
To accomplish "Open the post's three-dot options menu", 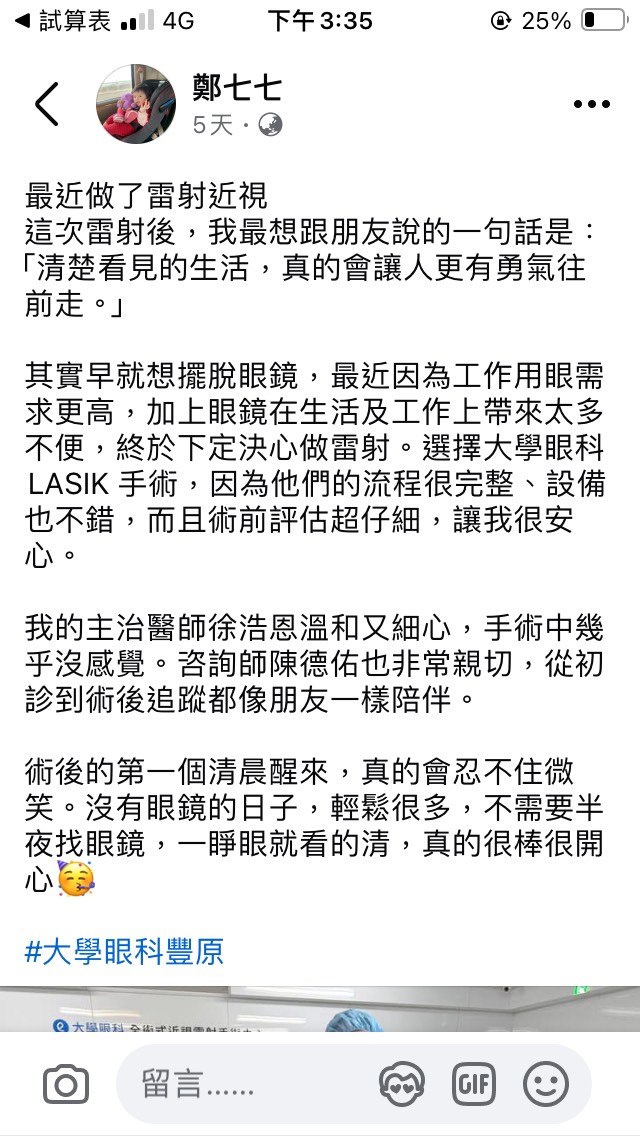I will [591, 104].
